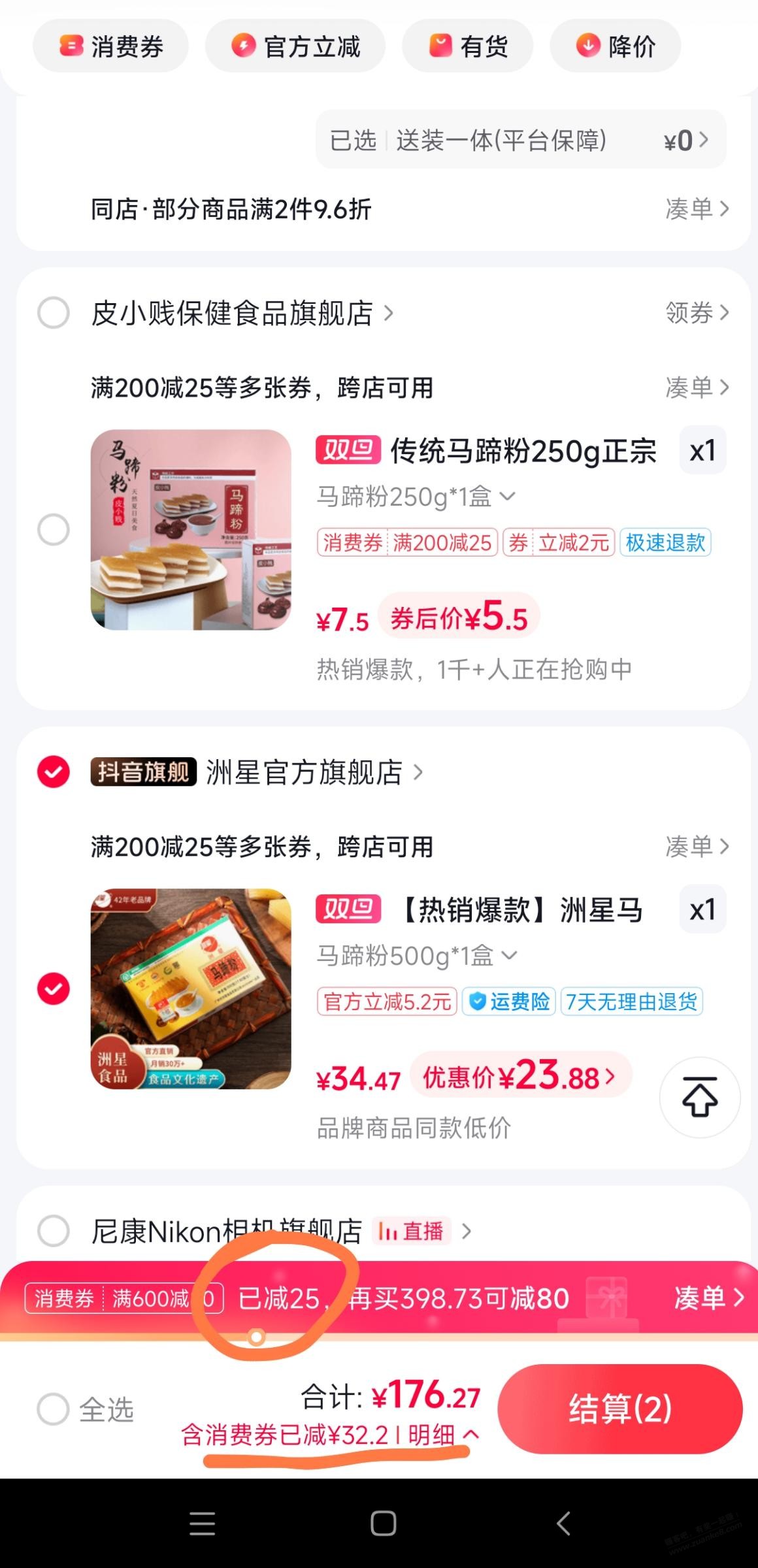Screen dimensions: 758x1568
Task: Deselect the 洲星官方旗舰店 store checkbox
Action: coord(54,772)
